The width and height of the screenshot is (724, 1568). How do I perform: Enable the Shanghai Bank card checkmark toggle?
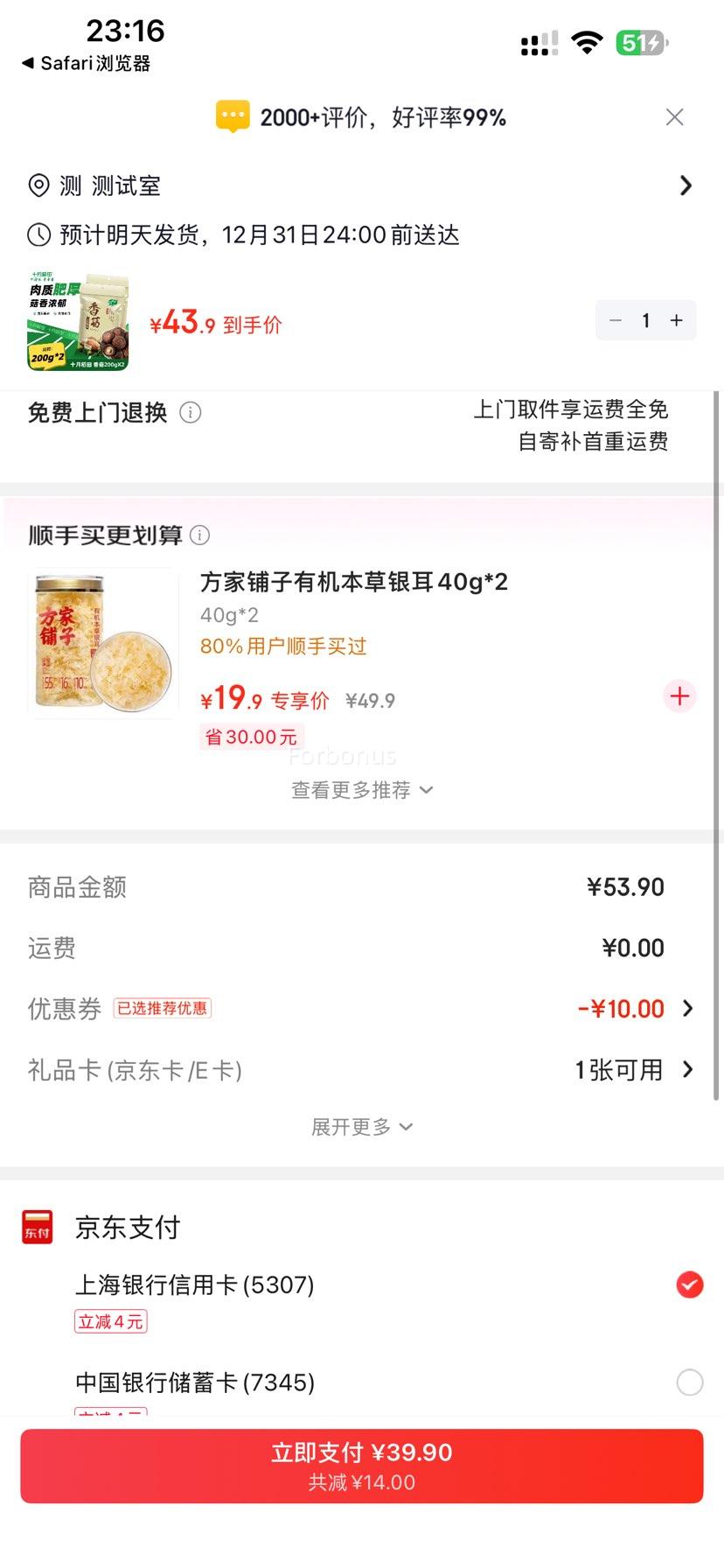pos(690,1284)
